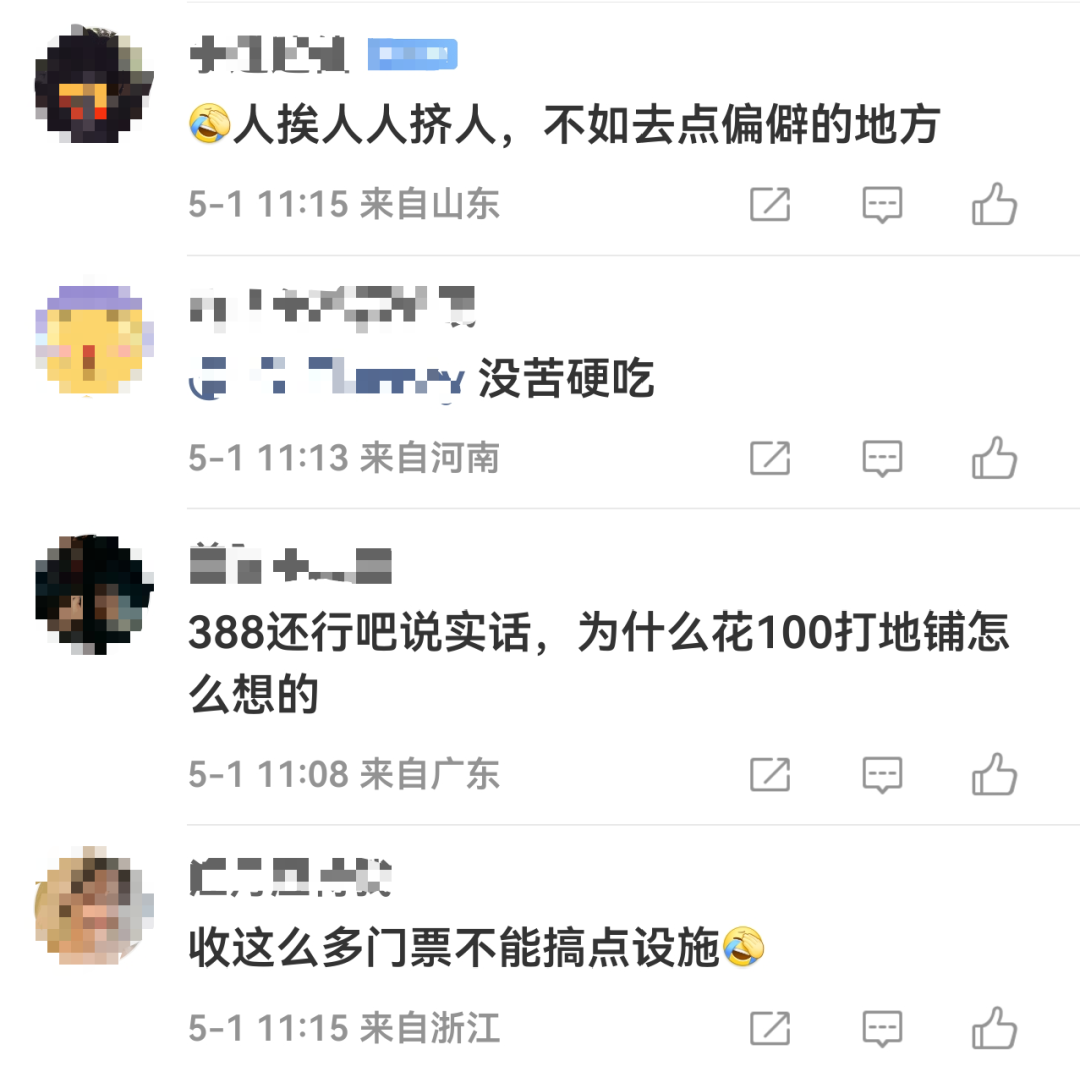Like the 388还行吧 comment
This screenshot has width=1080, height=1072.
pyautogui.click(x=994, y=774)
